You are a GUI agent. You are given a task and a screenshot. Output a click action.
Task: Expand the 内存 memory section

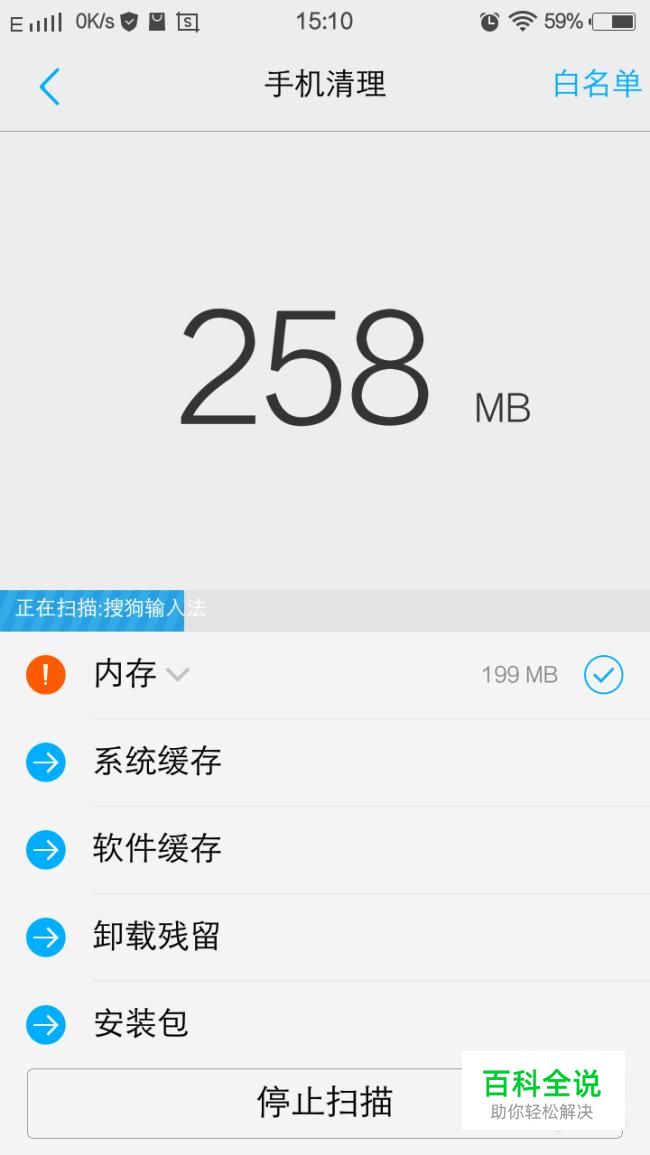[x=178, y=673]
